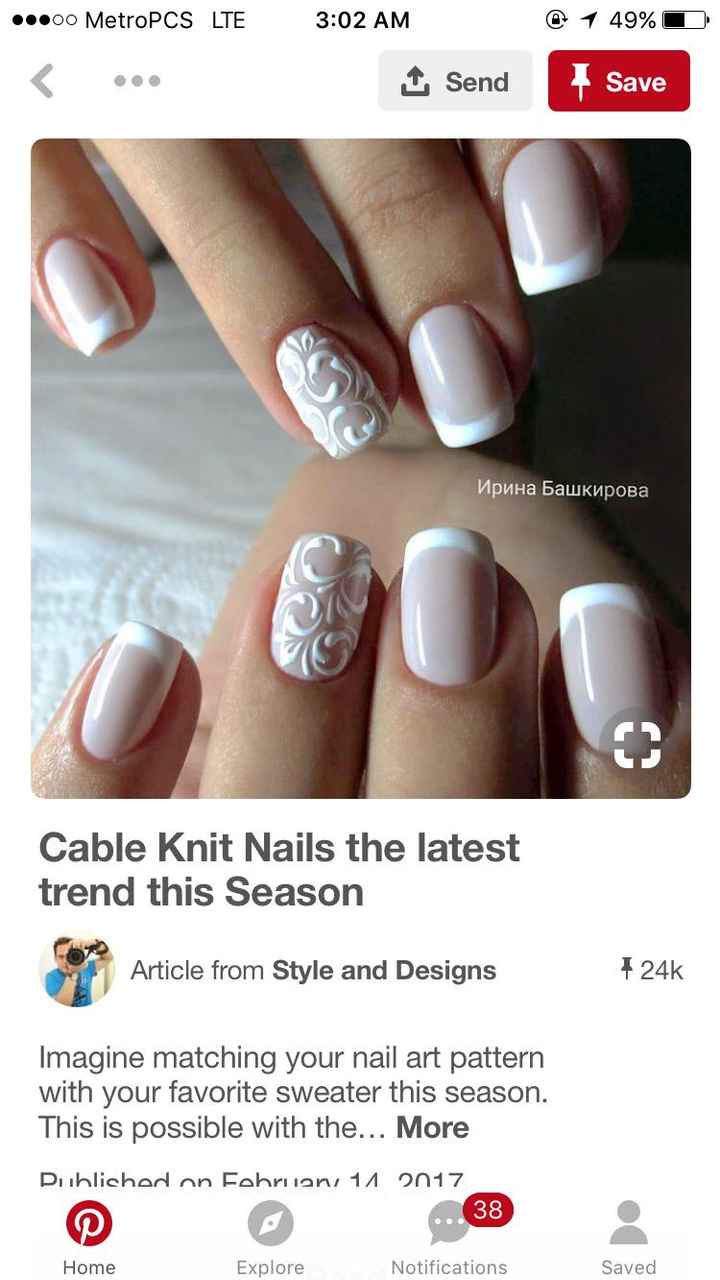This screenshot has width=720, height=1280.
Task: Select the Explore compass icon
Action: pos(269,1222)
